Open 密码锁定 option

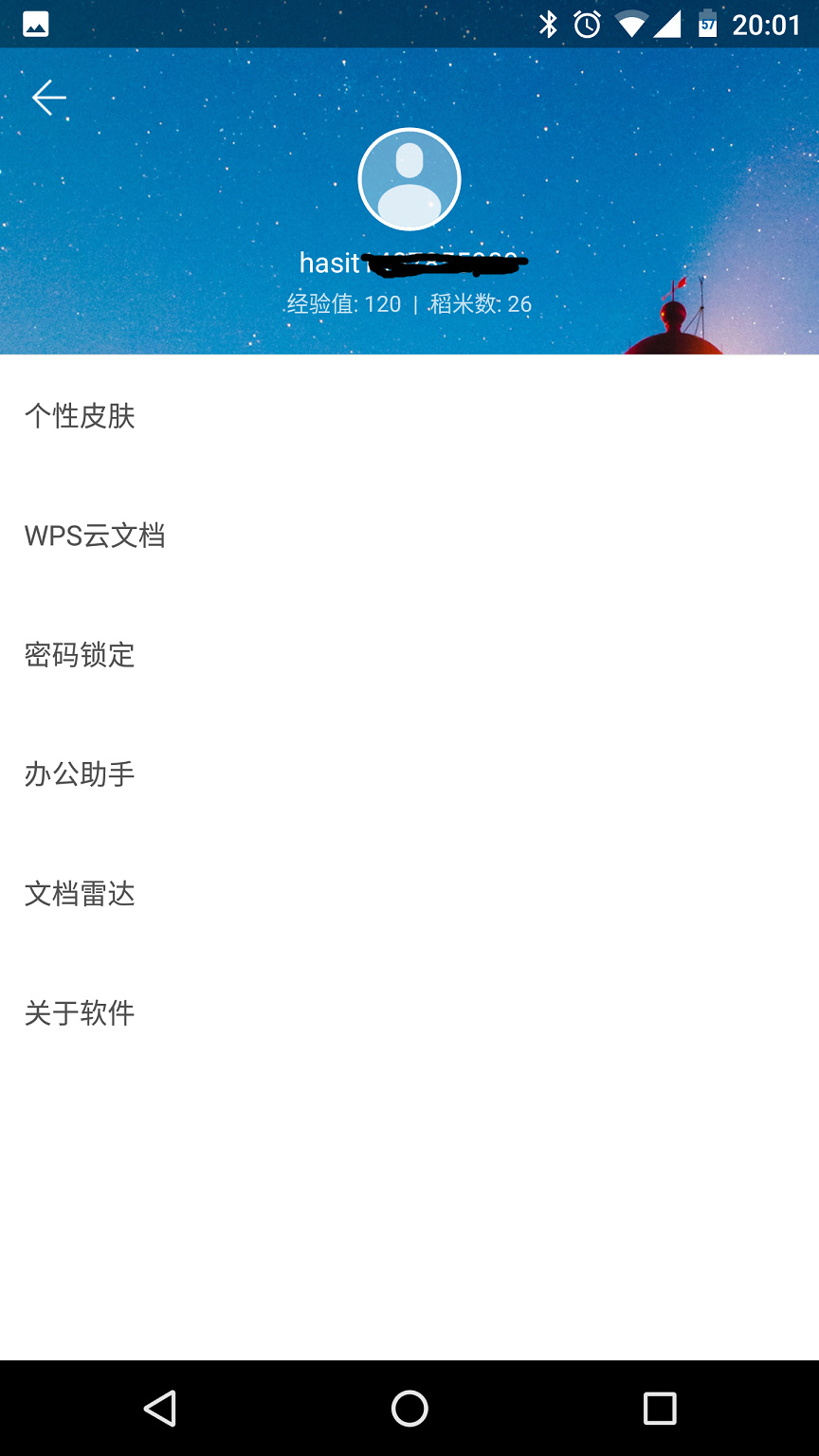coord(409,654)
